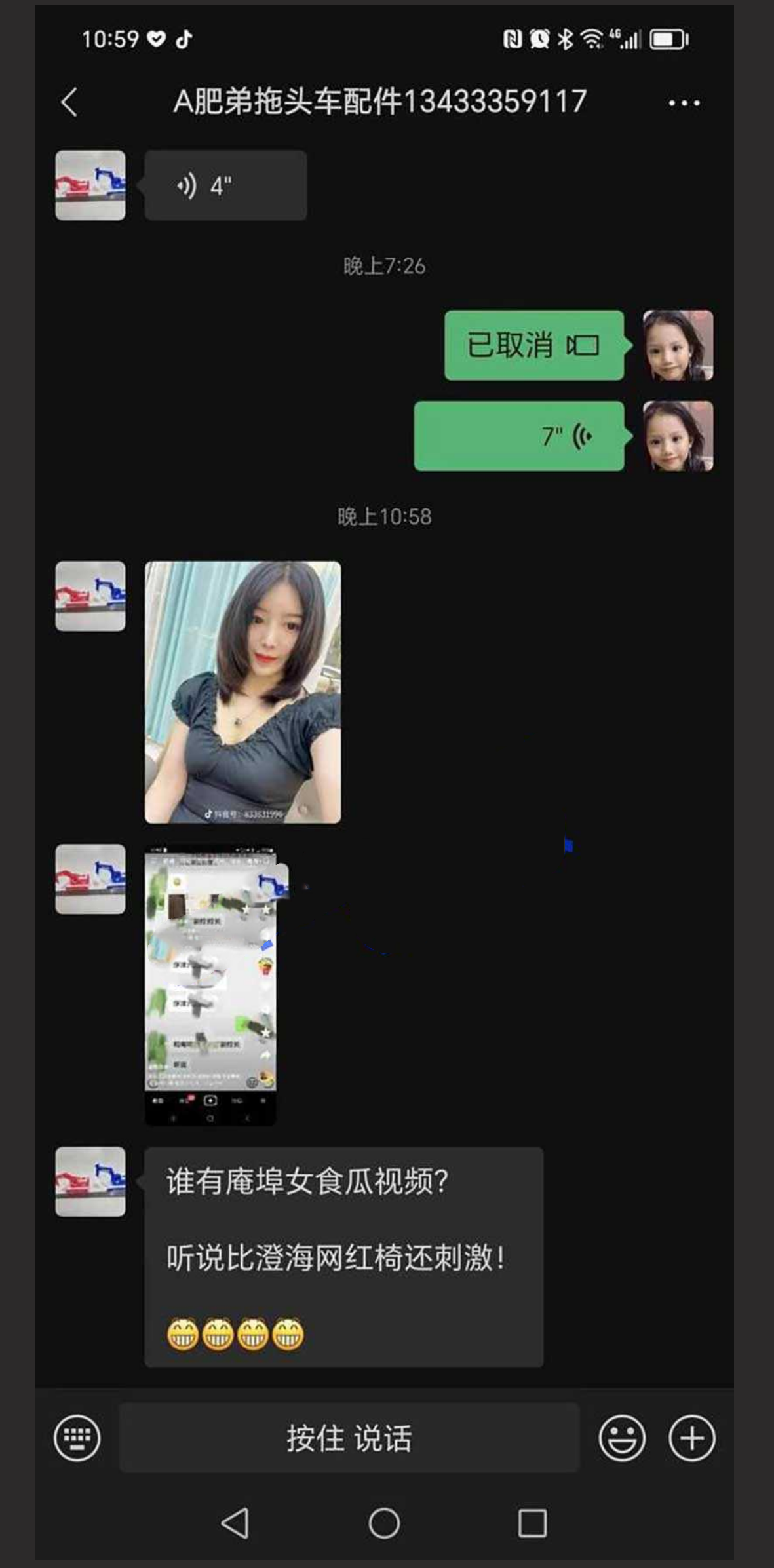Viewport: 774px width, 1568px height.
Task: Open the received phone screenshot image
Action: [x=210, y=985]
